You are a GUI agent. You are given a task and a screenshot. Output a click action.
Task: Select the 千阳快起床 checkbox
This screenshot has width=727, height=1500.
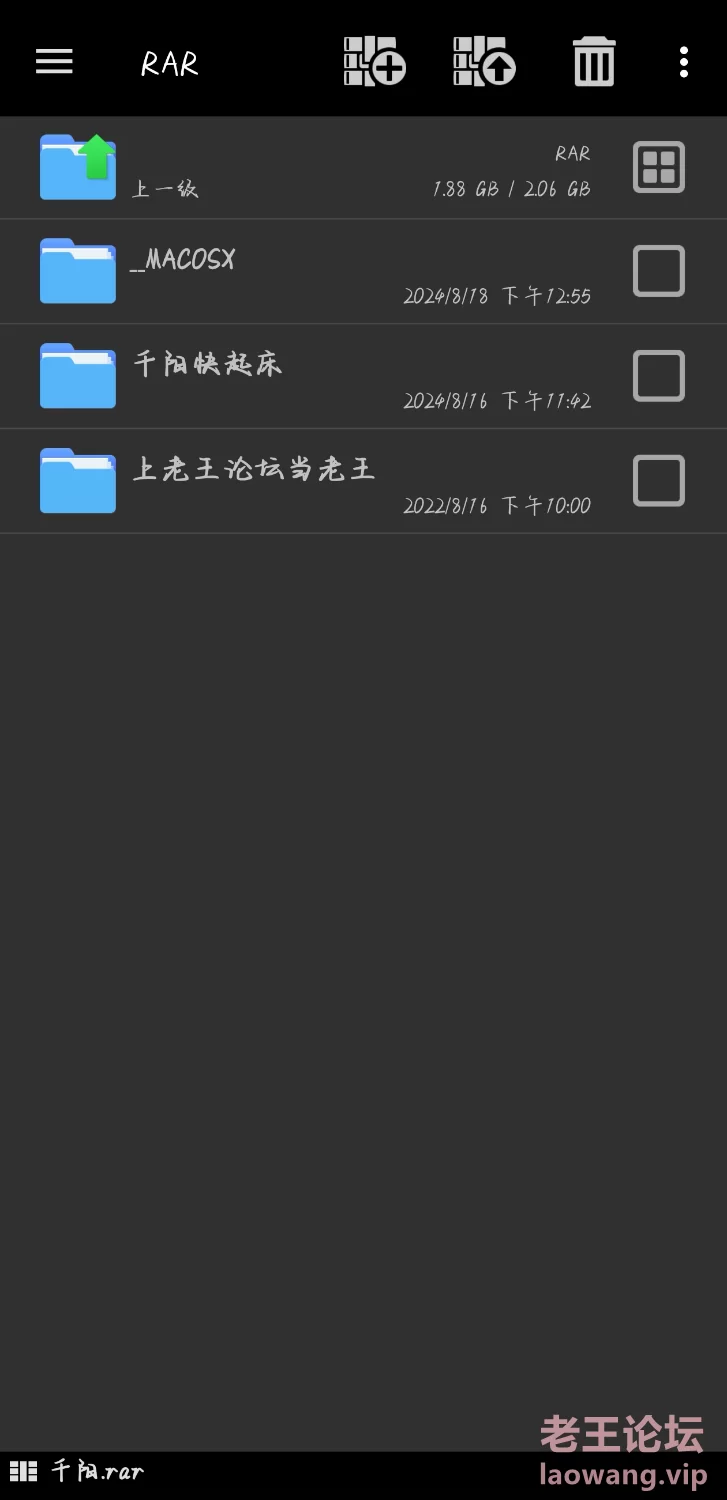[x=659, y=376]
